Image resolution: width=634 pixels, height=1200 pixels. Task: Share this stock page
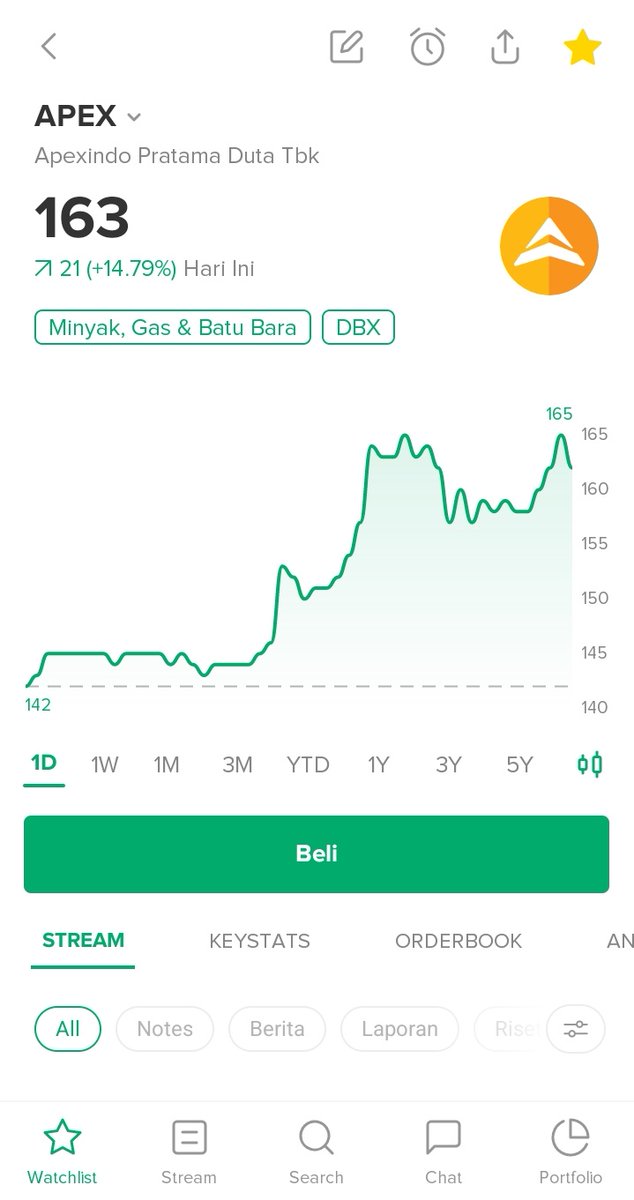506,47
